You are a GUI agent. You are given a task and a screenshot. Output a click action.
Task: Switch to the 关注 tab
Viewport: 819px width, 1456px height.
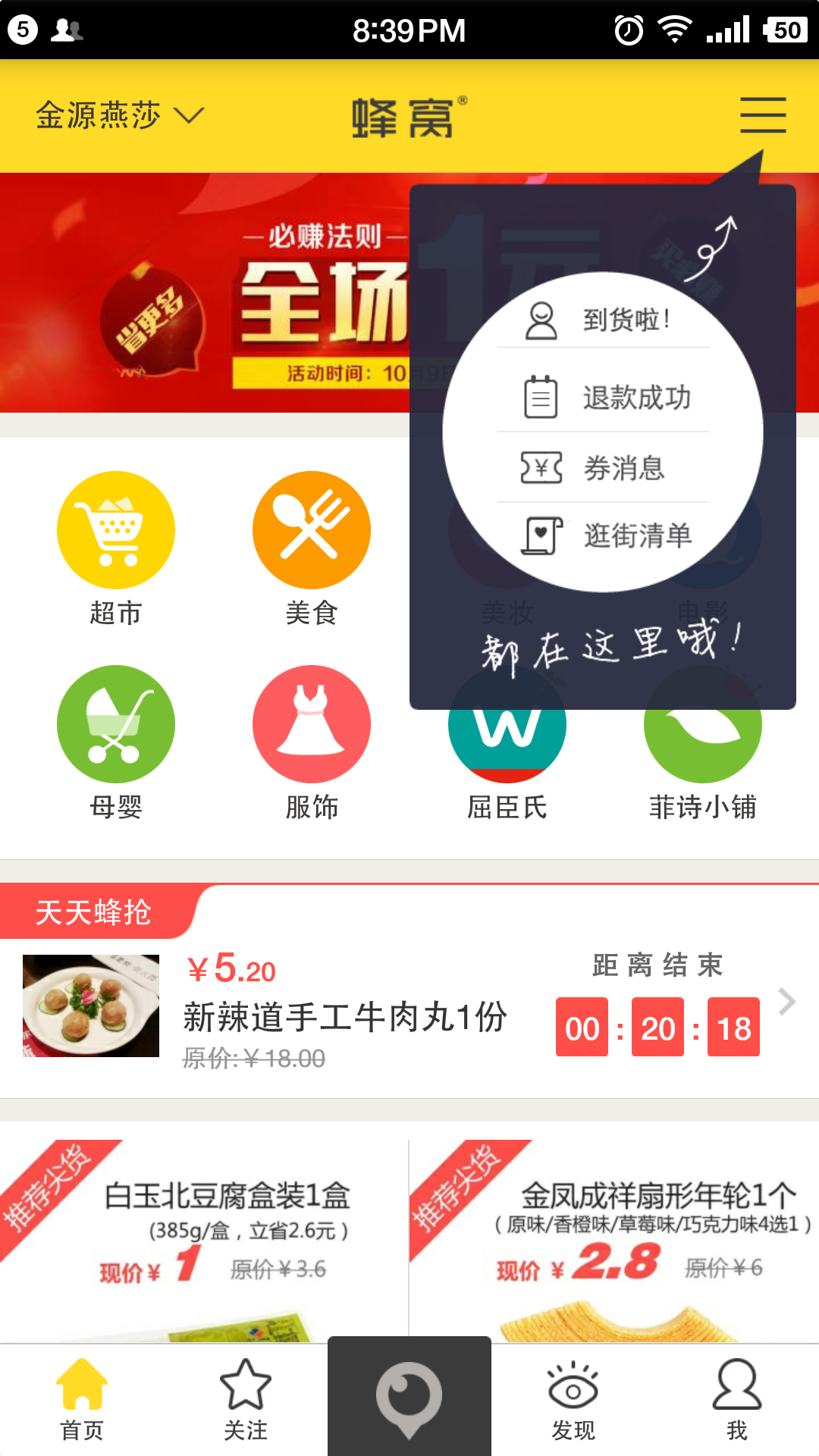[x=245, y=1400]
